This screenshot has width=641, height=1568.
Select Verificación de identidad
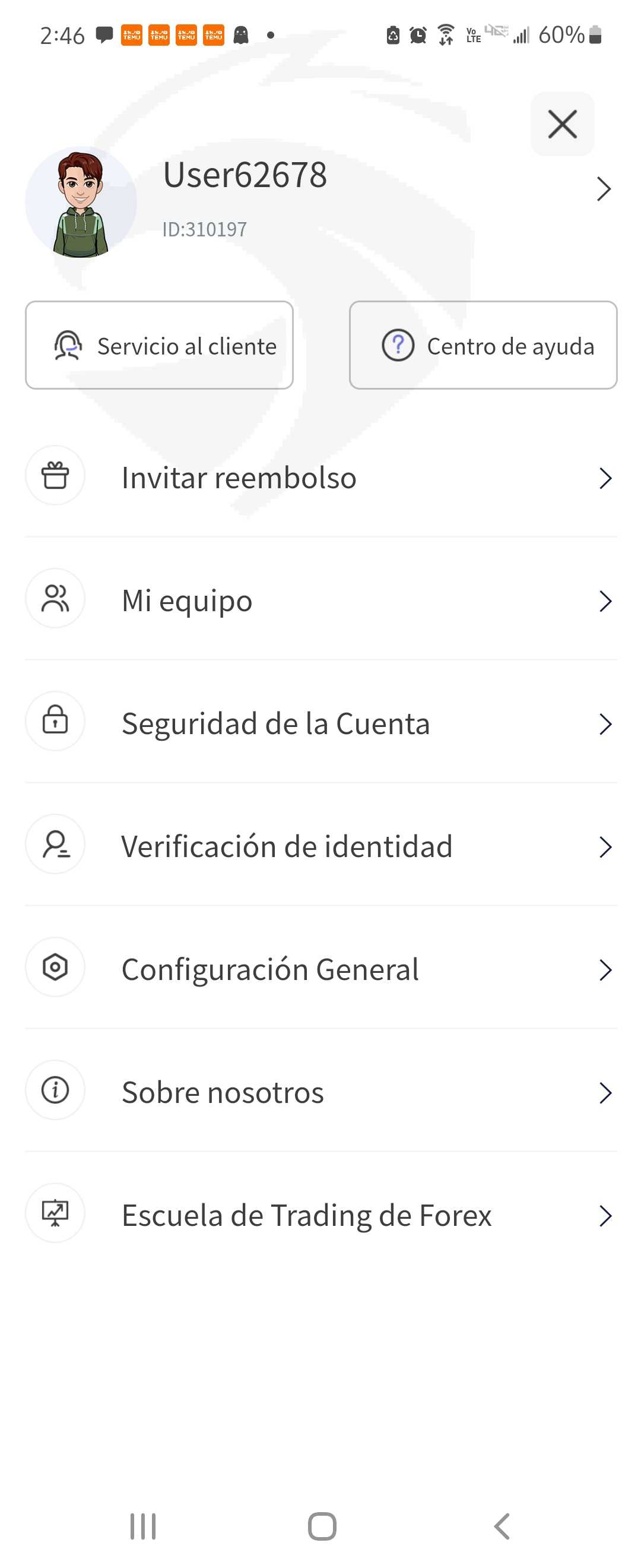point(320,847)
